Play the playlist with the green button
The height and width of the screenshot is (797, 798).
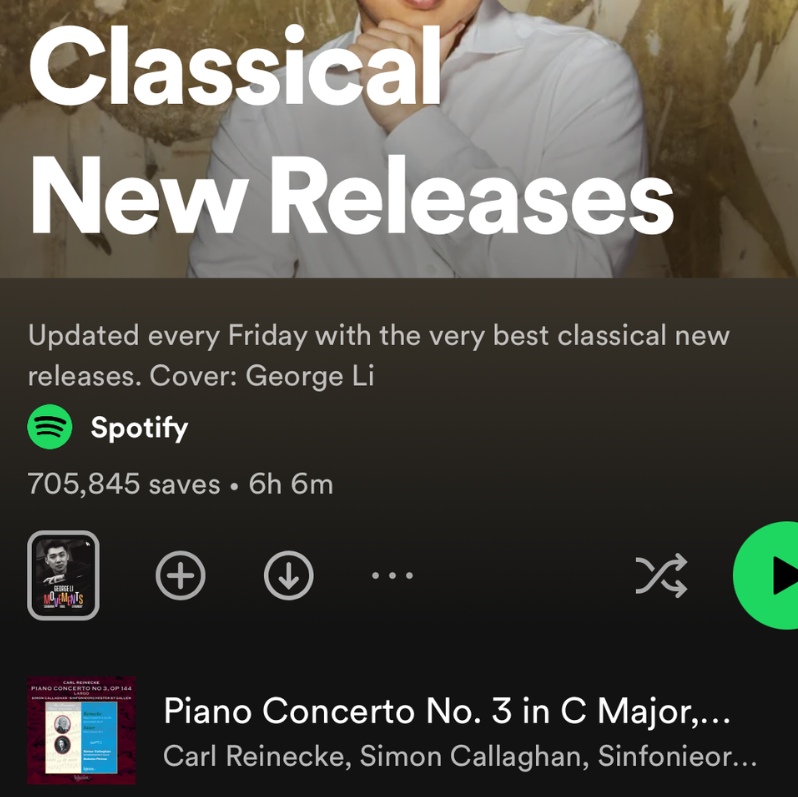pyautogui.click(x=770, y=575)
